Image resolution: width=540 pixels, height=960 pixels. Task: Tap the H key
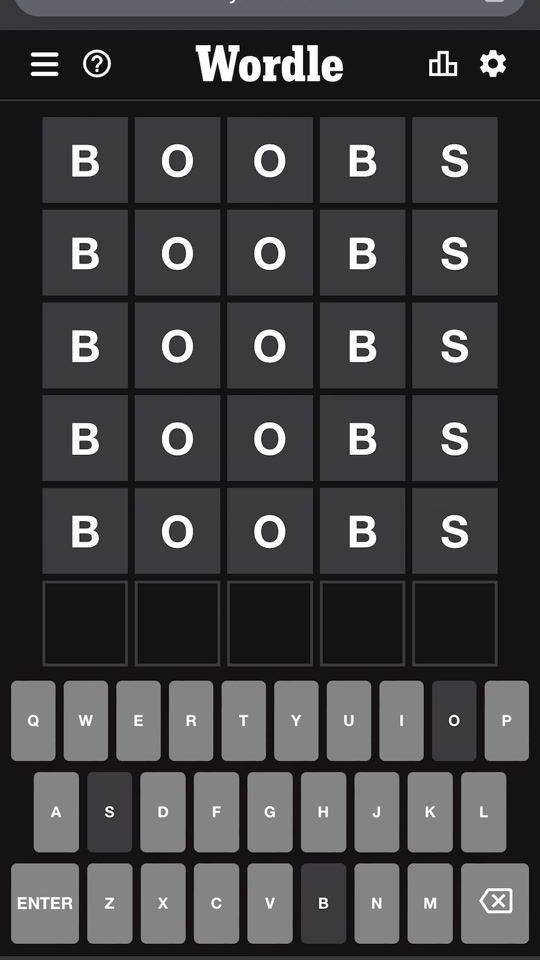(x=323, y=812)
